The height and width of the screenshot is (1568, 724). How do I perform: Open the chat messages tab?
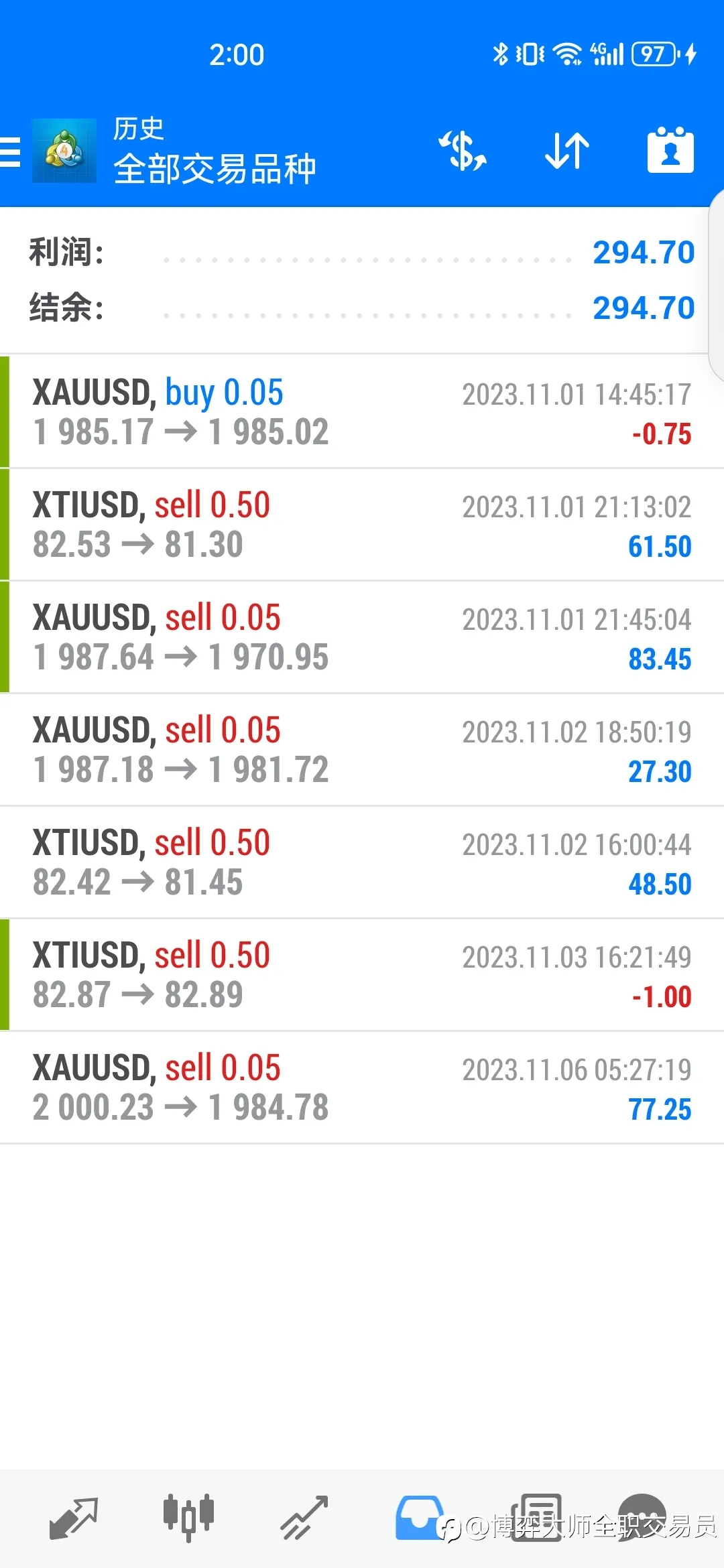pyautogui.click(x=642, y=1518)
